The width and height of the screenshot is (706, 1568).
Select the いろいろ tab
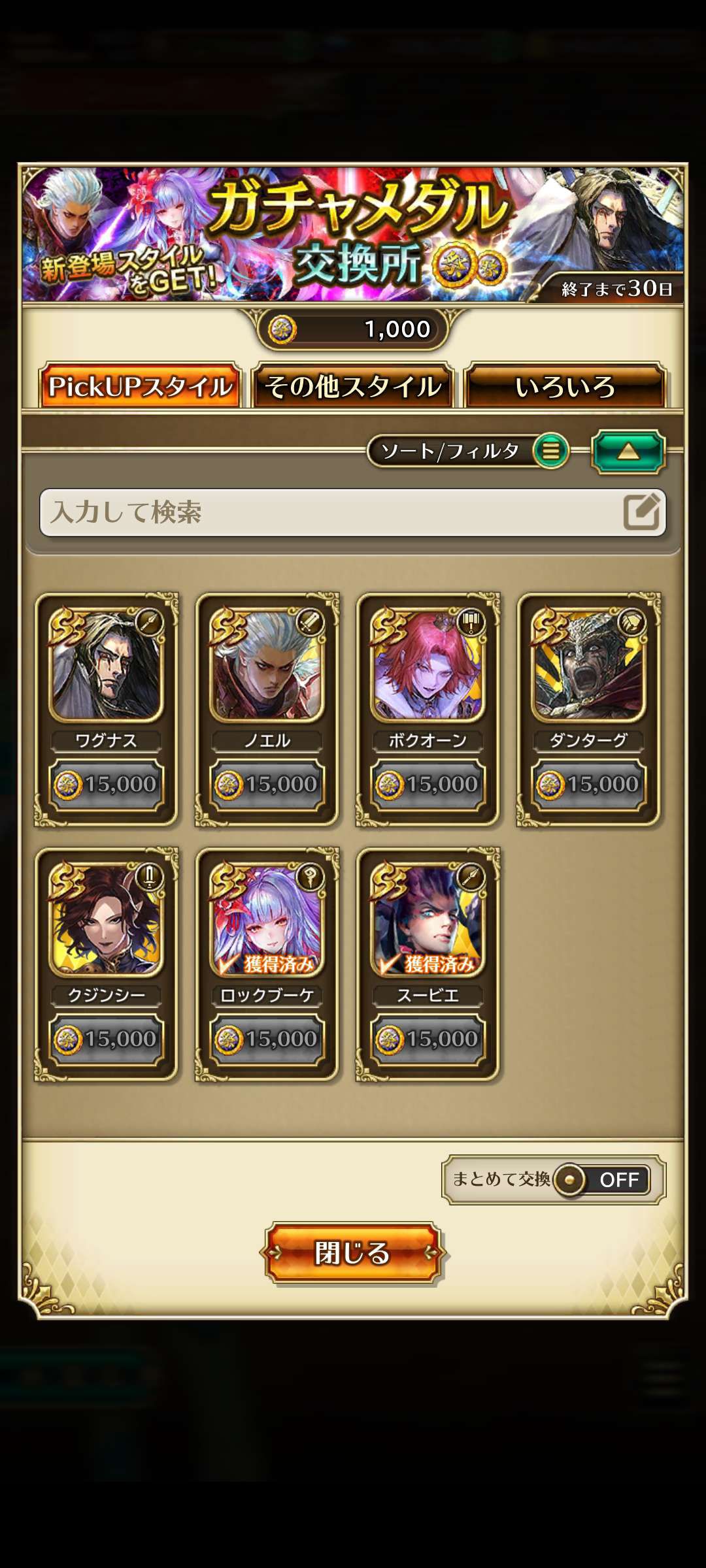click(565, 387)
